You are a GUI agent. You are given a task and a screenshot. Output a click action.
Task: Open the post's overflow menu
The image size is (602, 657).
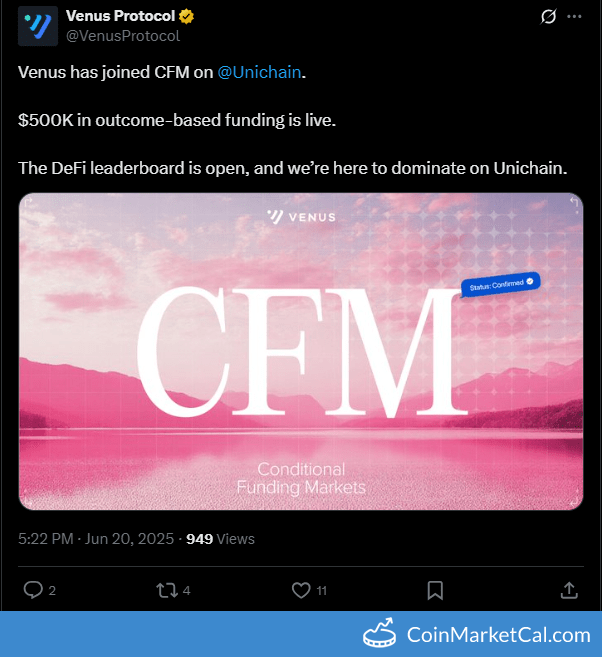[574, 17]
